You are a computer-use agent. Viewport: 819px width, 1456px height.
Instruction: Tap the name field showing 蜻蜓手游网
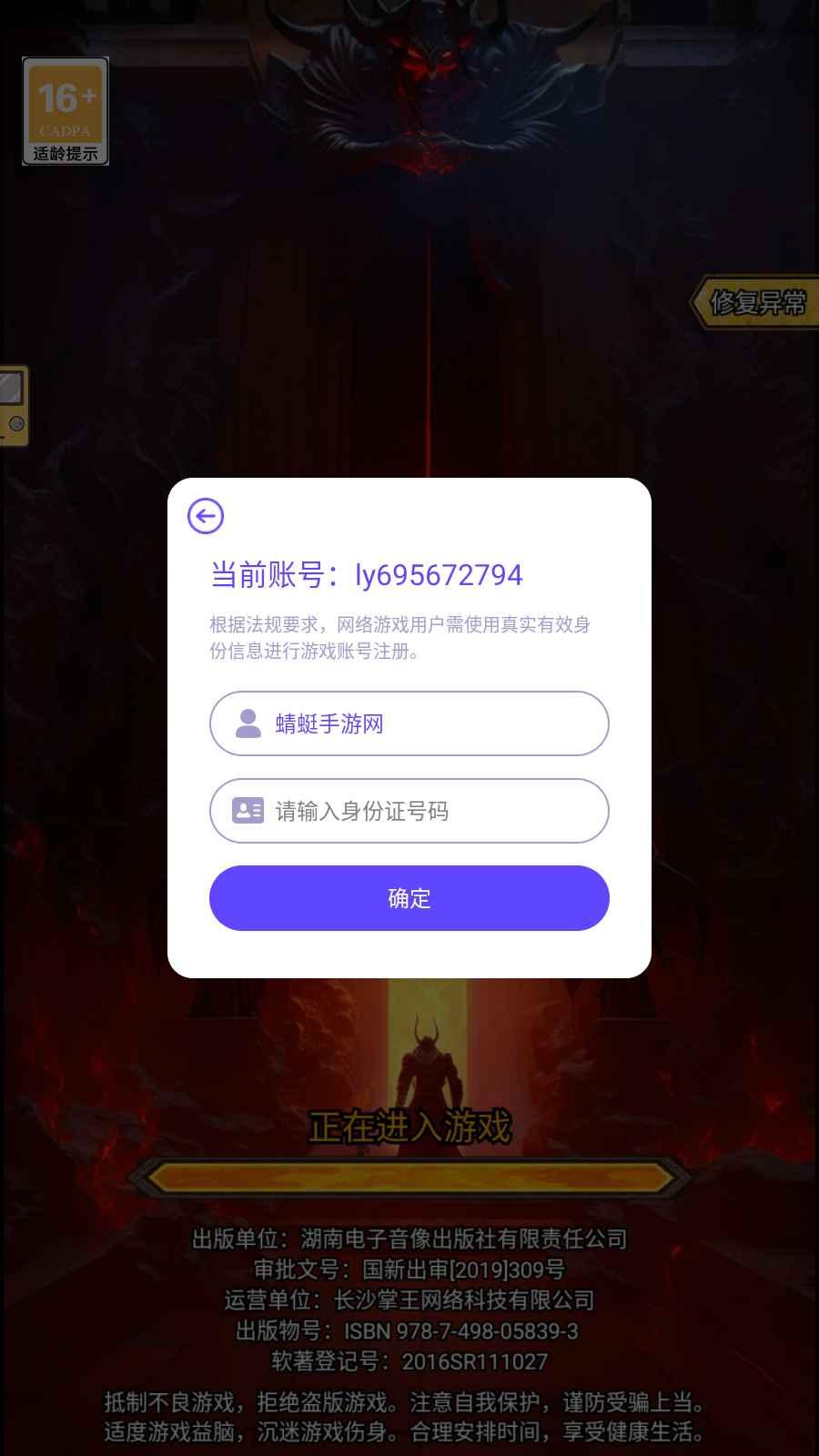pyautogui.click(x=409, y=723)
